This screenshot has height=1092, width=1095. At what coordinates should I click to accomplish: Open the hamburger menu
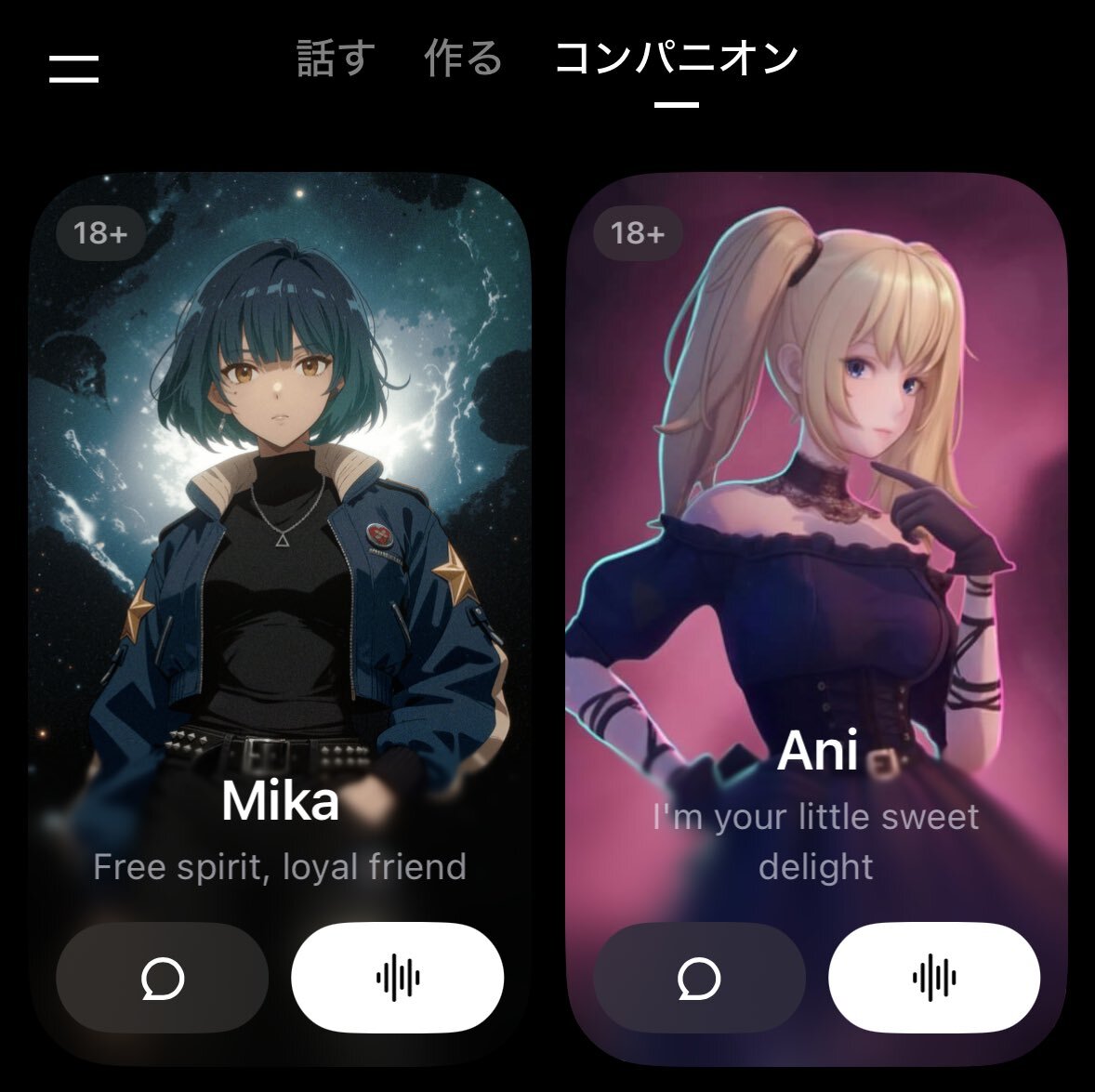click(73, 69)
